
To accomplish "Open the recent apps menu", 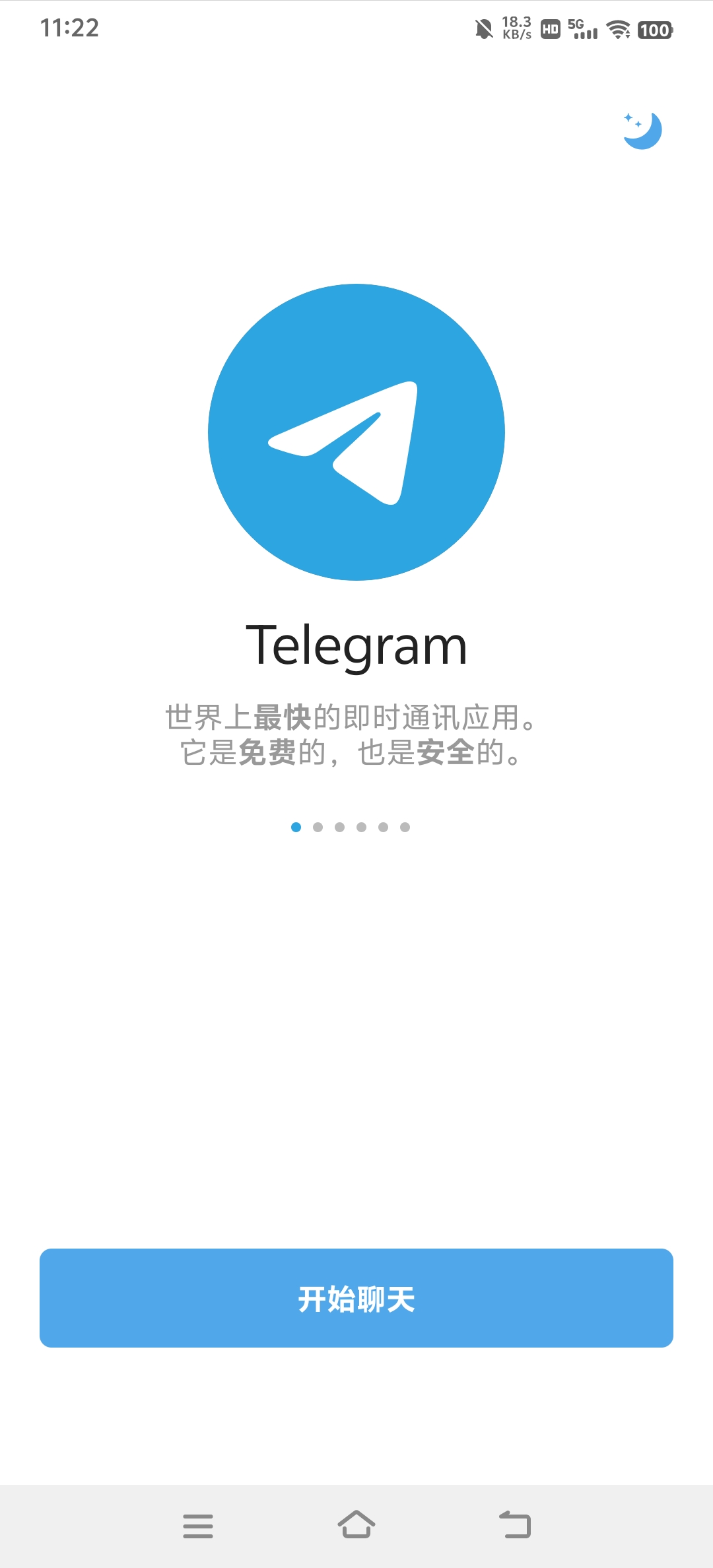I will coord(198,1526).
